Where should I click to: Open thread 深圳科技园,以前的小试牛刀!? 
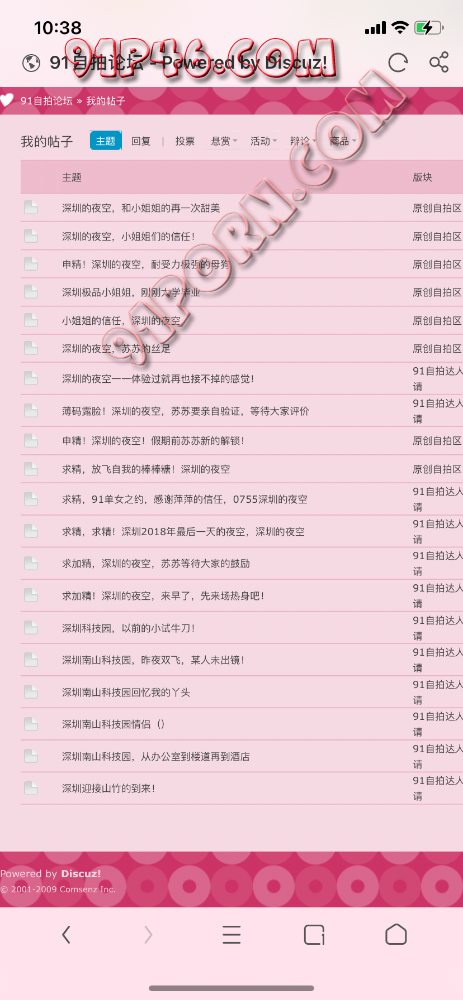pyautogui.click(x=128, y=628)
